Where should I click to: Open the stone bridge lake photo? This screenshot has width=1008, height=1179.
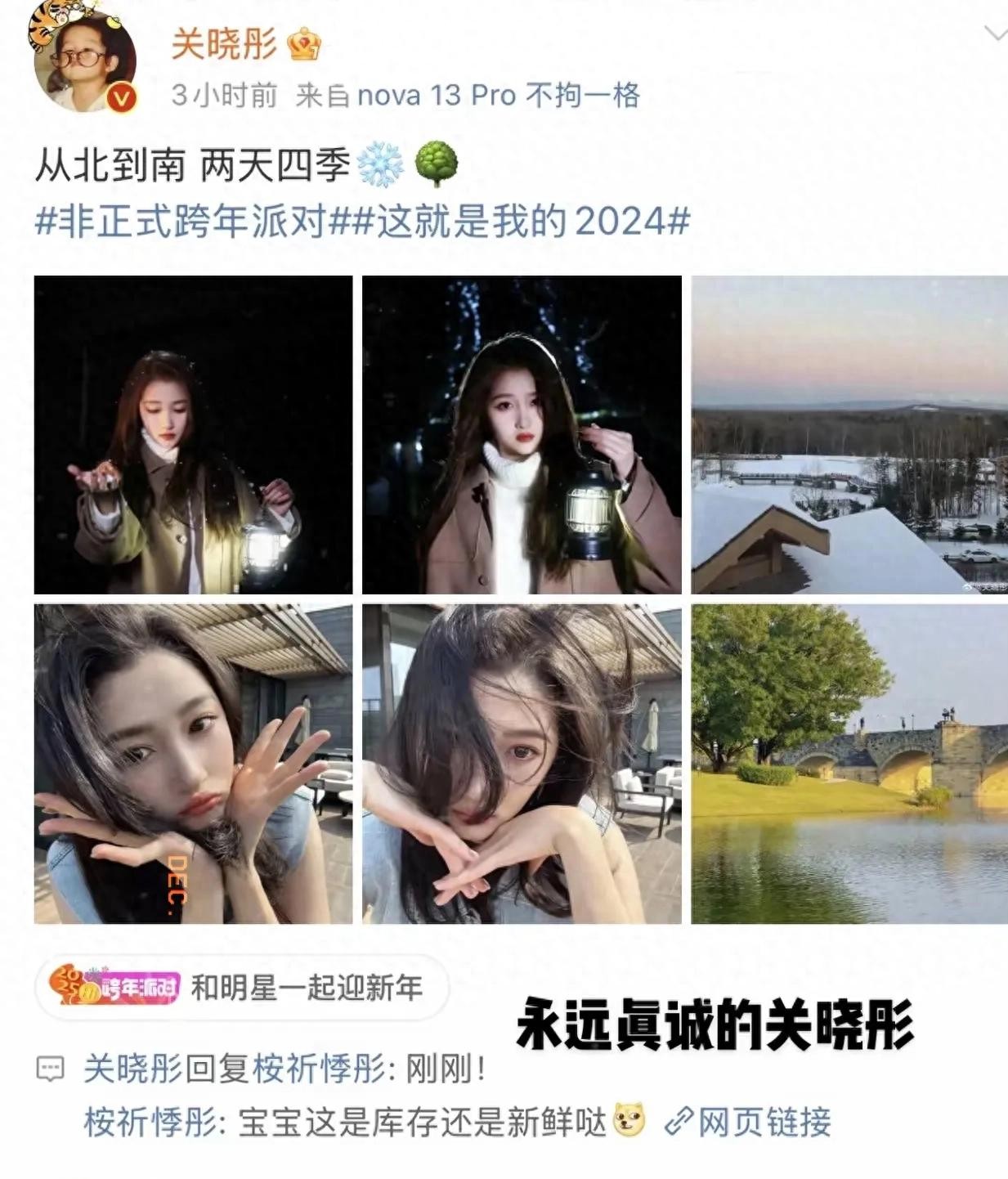tap(849, 764)
